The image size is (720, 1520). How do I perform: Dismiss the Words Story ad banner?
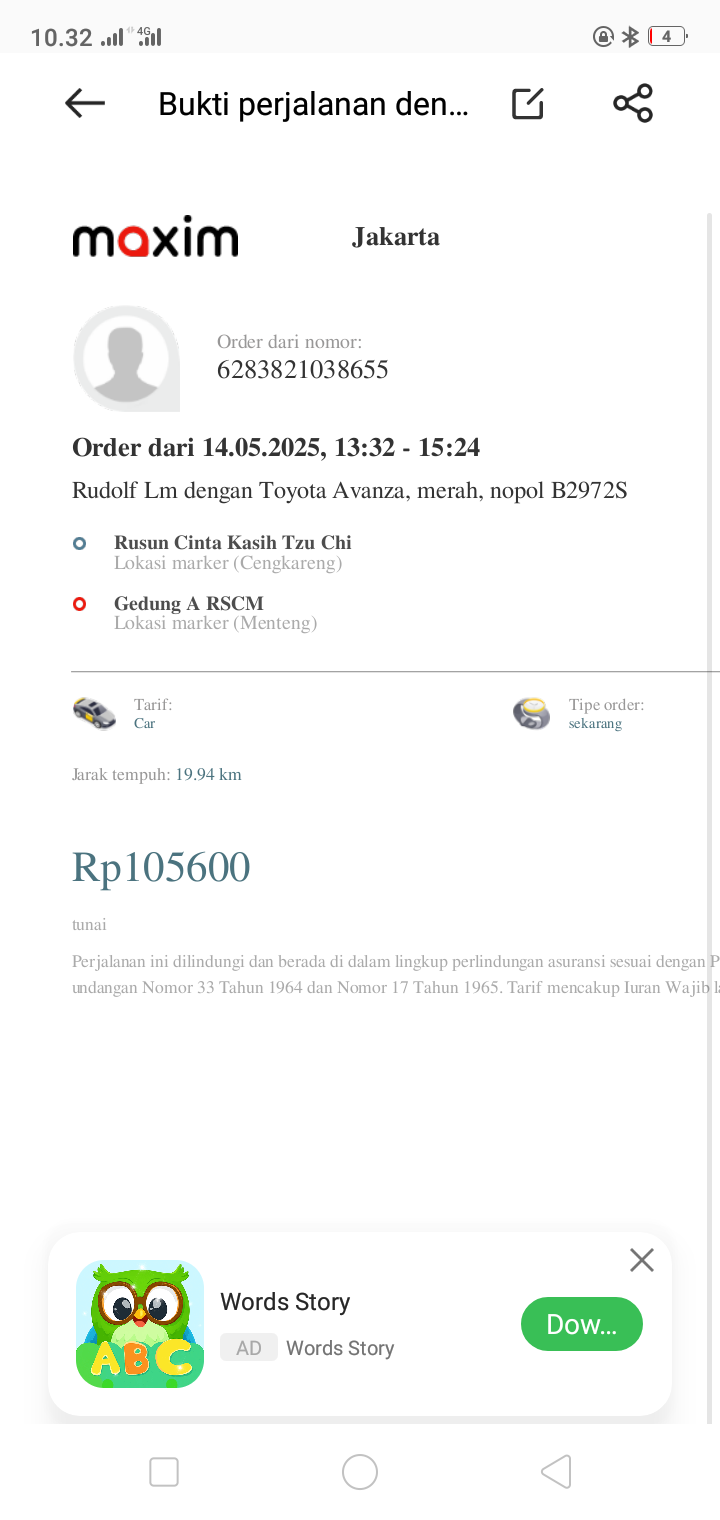(642, 1260)
